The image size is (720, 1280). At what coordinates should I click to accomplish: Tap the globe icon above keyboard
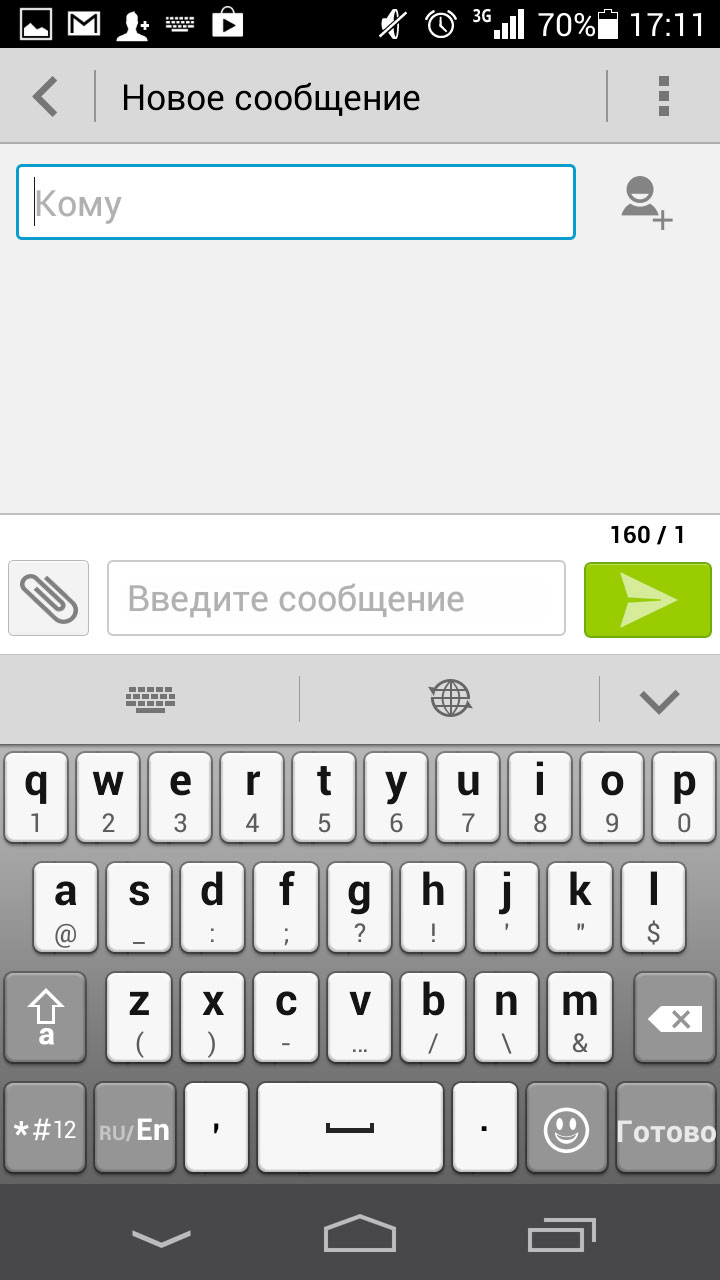(450, 698)
